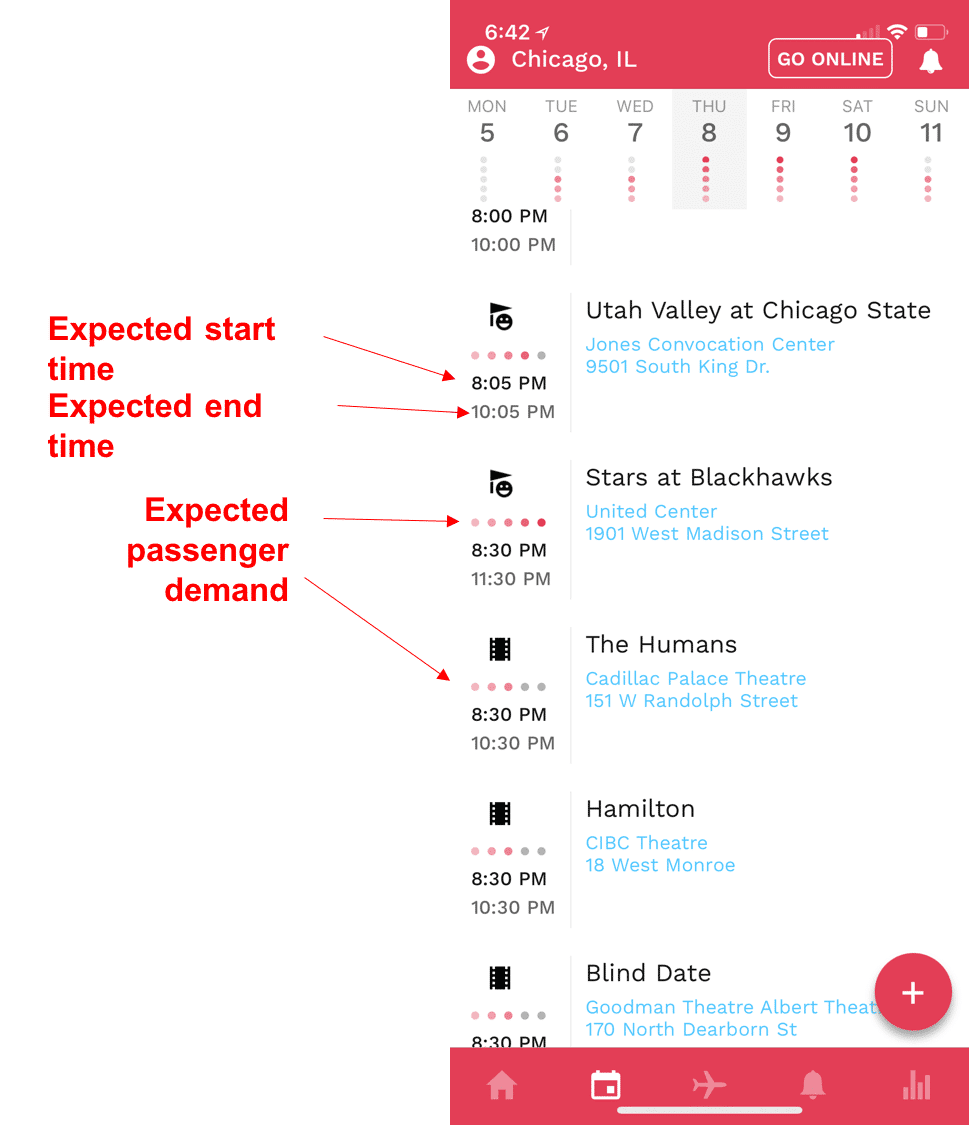Open the notification bell in the header
This screenshot has height=1125, width=969.
pyautogui.click(x=930, y=60)
